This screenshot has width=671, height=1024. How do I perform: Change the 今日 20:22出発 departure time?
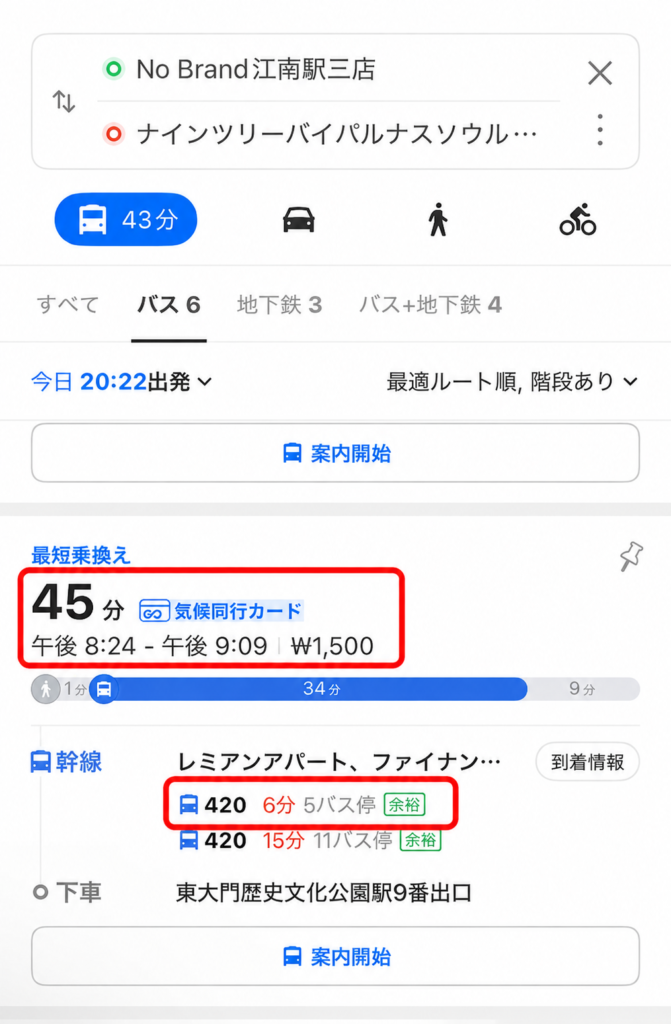(122, 381)
